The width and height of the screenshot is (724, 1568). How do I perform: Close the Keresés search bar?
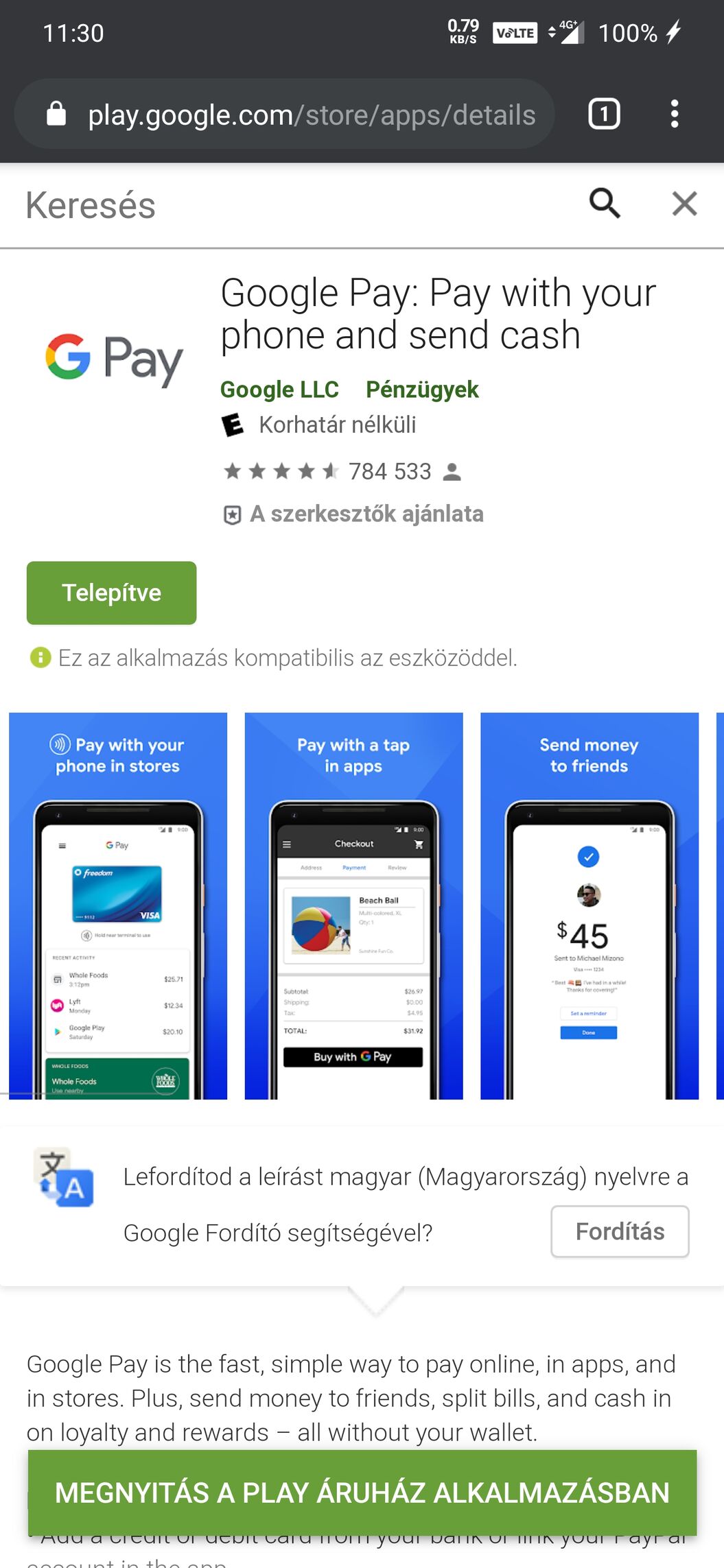pos(684,204)
